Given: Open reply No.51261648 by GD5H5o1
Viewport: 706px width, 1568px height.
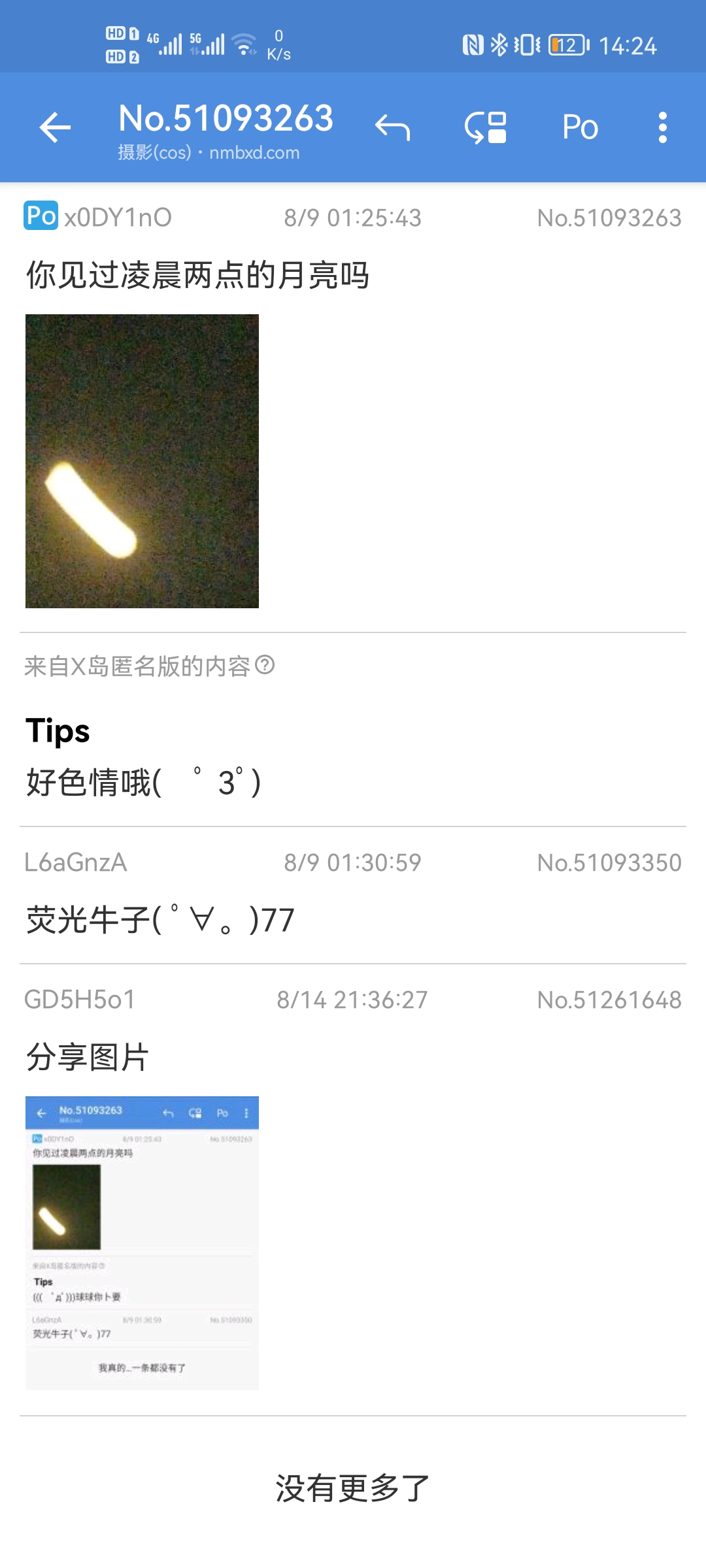Looking at the screenshot, I should point(353,1056).
